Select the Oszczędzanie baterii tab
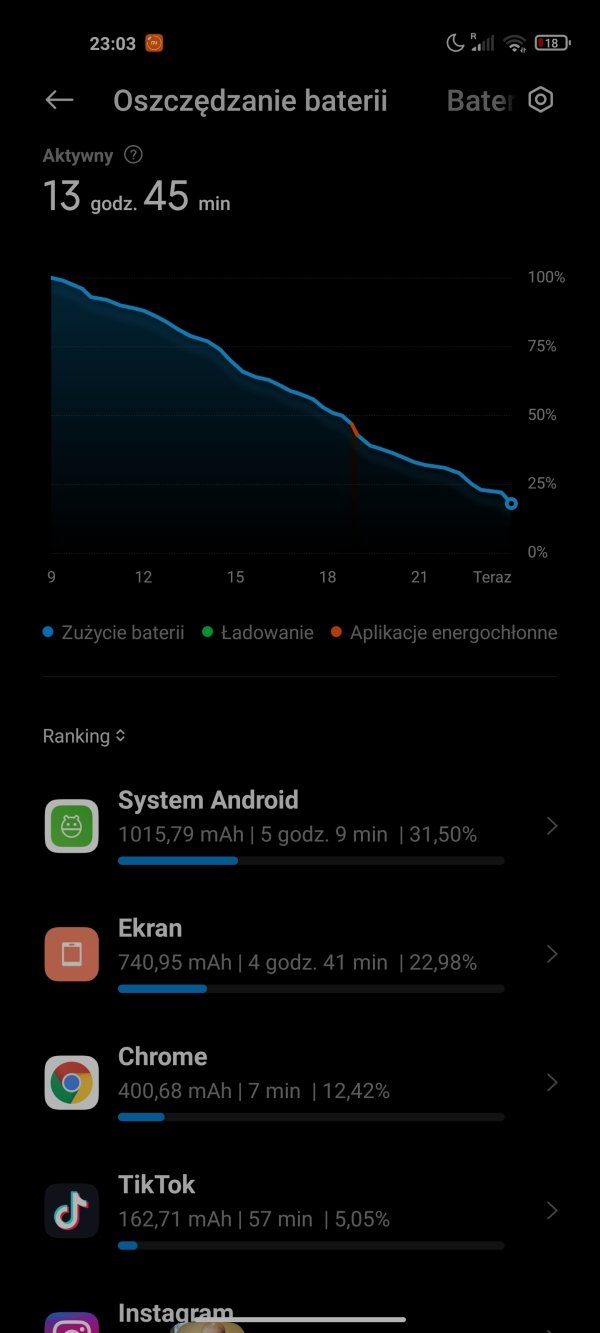Viewport: 600px width, 1333px height. [x=250, y=101]
